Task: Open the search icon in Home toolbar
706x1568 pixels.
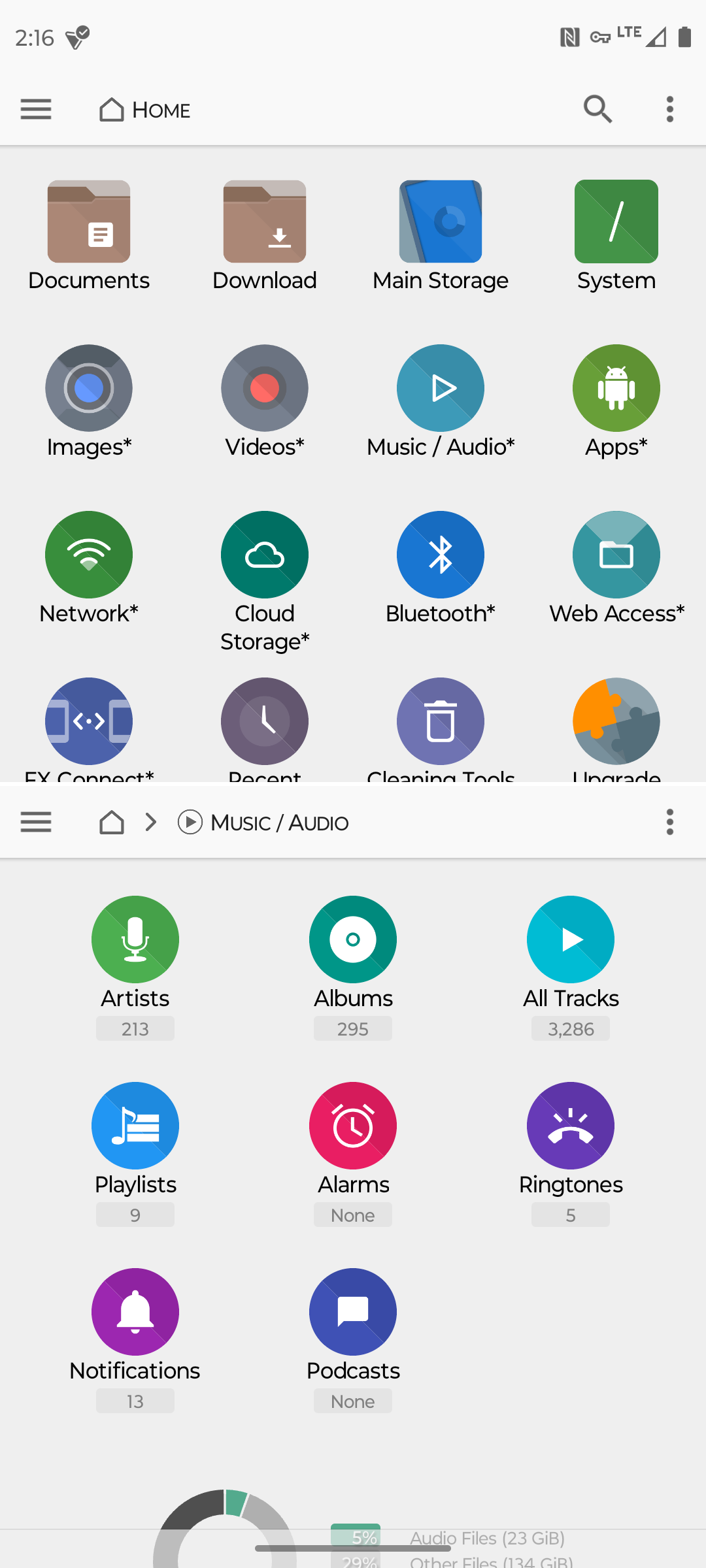Action: click(x=597, y=109)
